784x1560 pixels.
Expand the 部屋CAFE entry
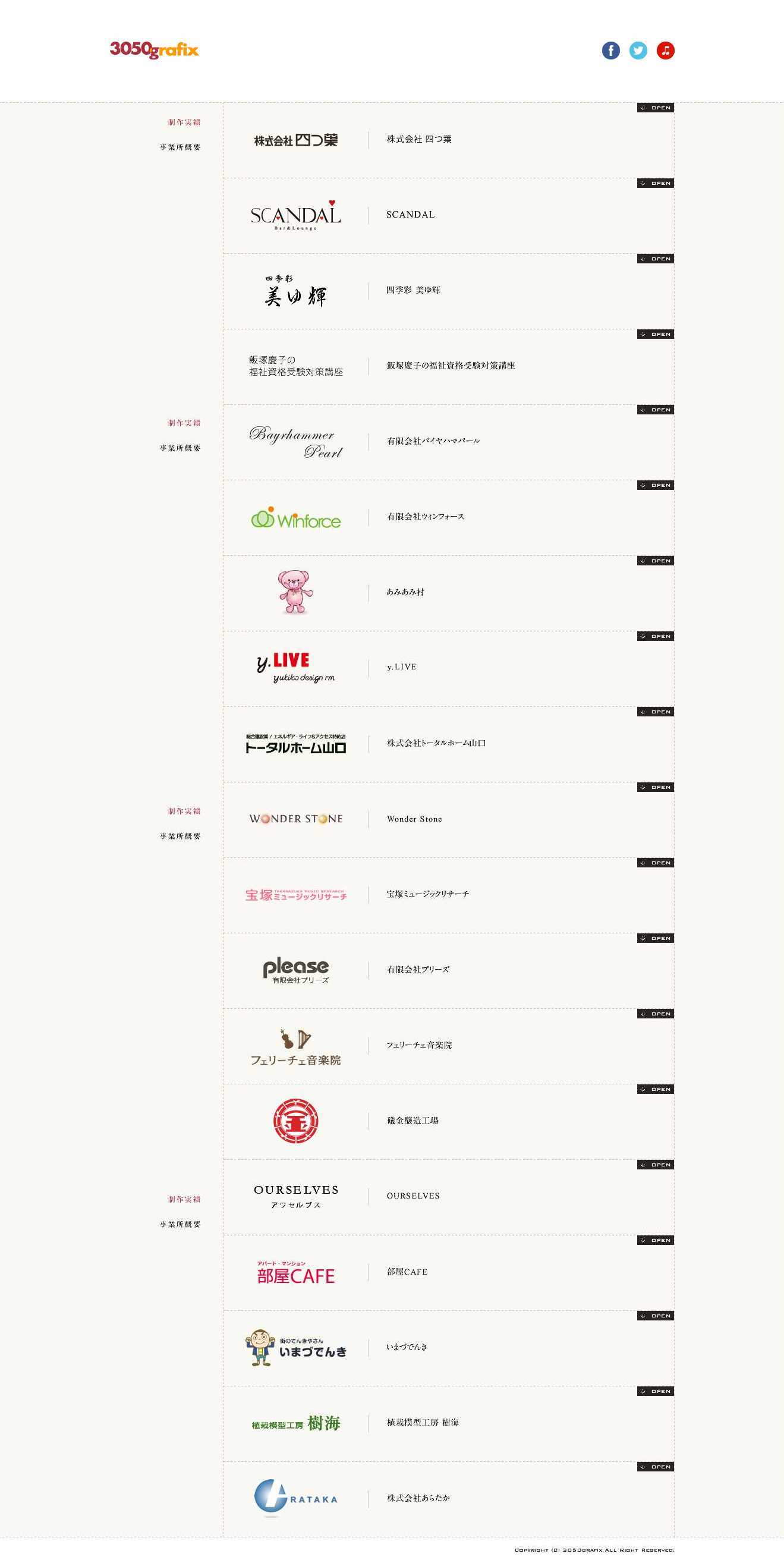655,1240
